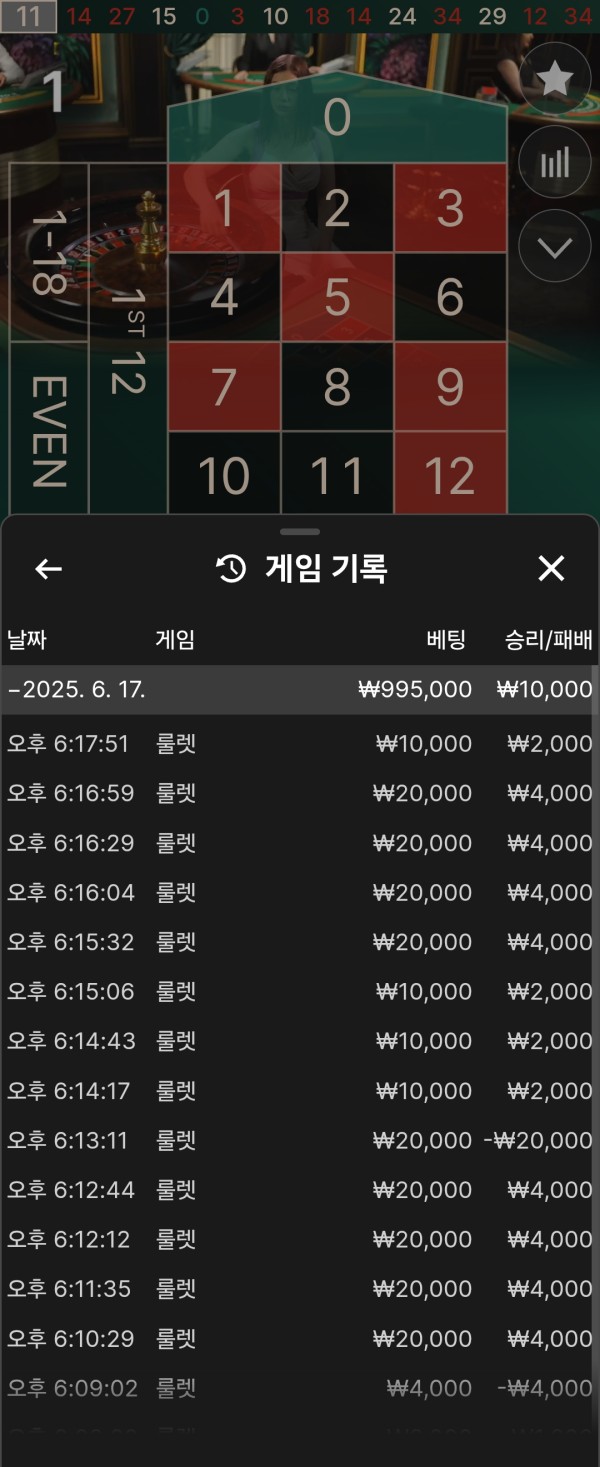Open the 6:17:51 roulette record
The height and width of the screenshot is (1467, 600).
[x=300, y=744]
